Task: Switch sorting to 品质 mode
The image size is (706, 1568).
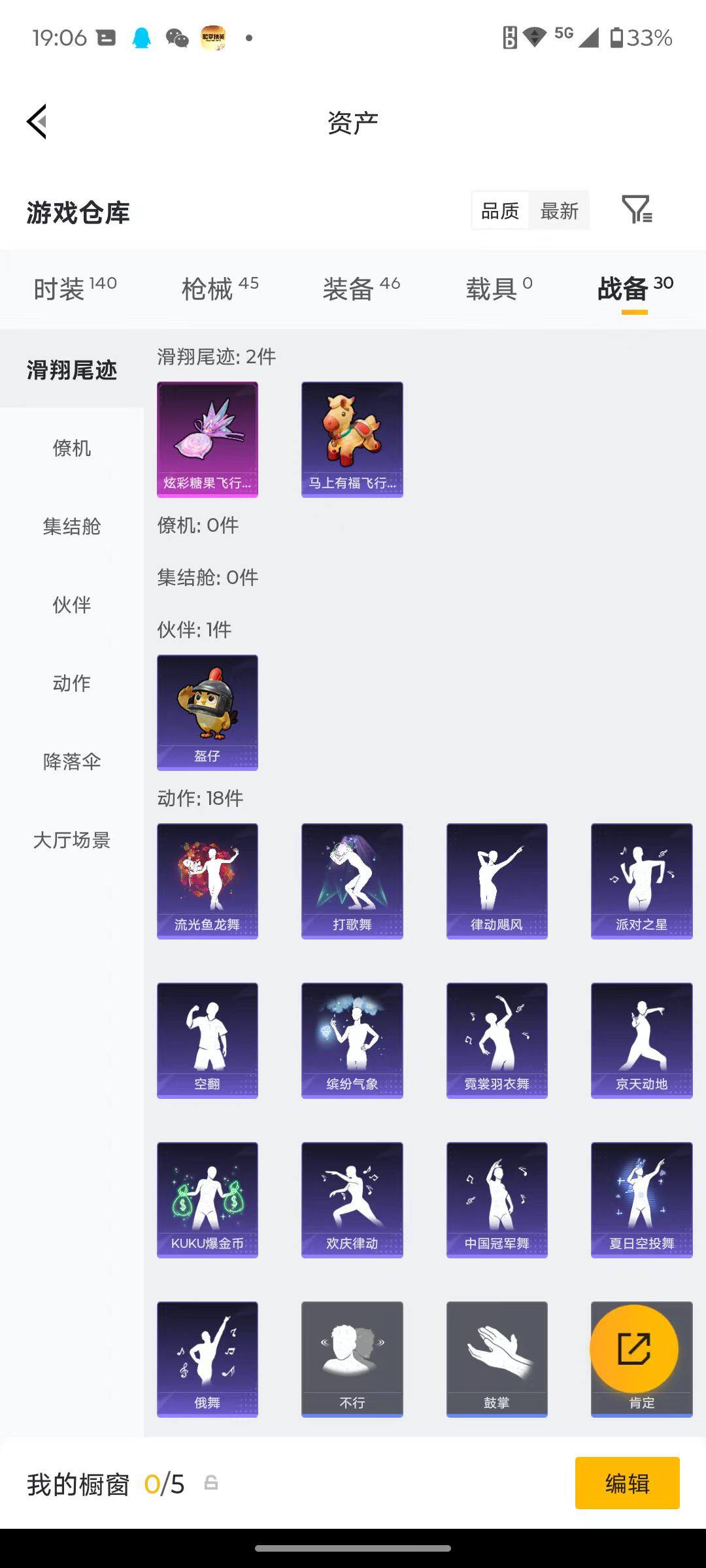Action: click(x=501, y=210)
